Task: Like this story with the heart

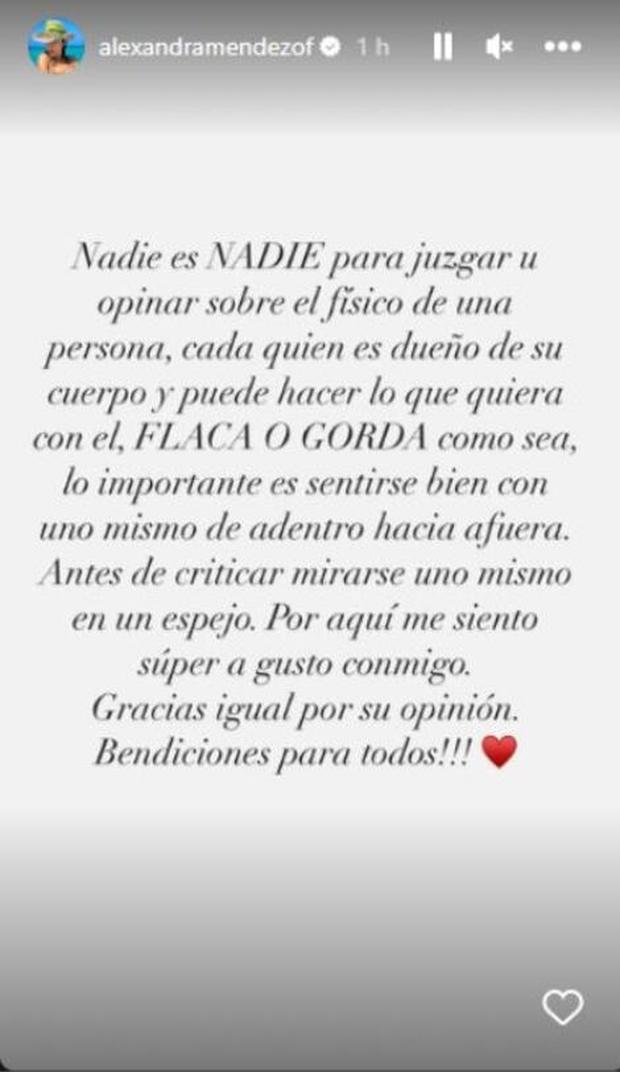Action: pyautogui.click(x=563, y=1007)
